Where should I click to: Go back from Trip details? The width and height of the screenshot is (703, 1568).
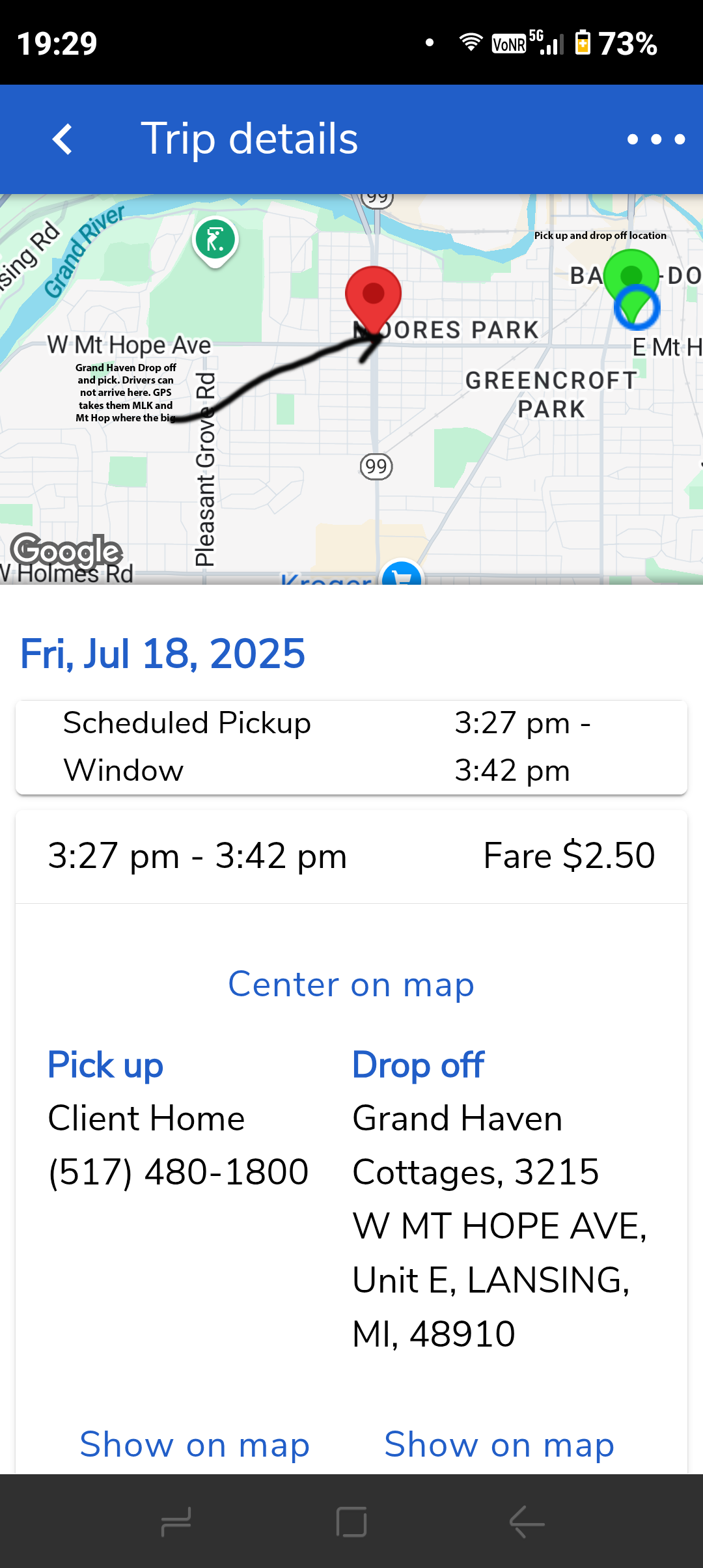coord(62,139)
